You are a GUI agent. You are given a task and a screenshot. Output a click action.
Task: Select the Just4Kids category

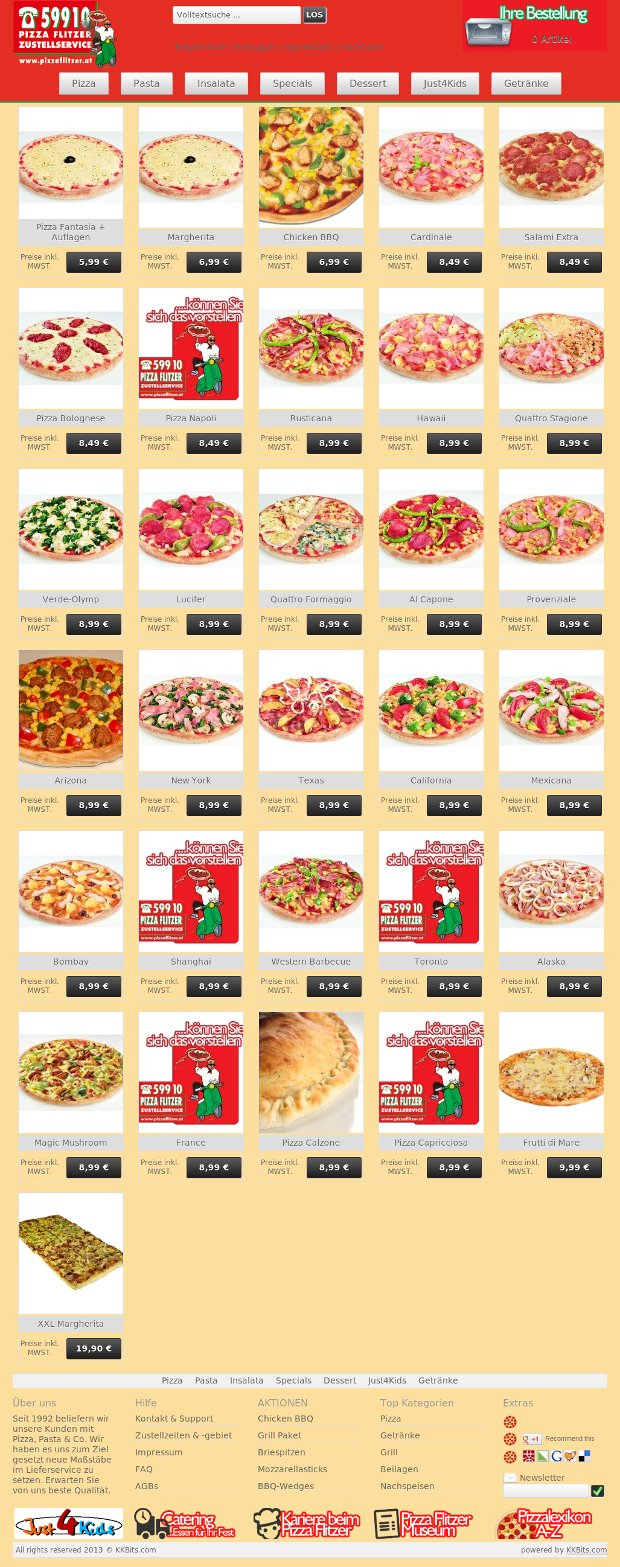click(444, 83)
